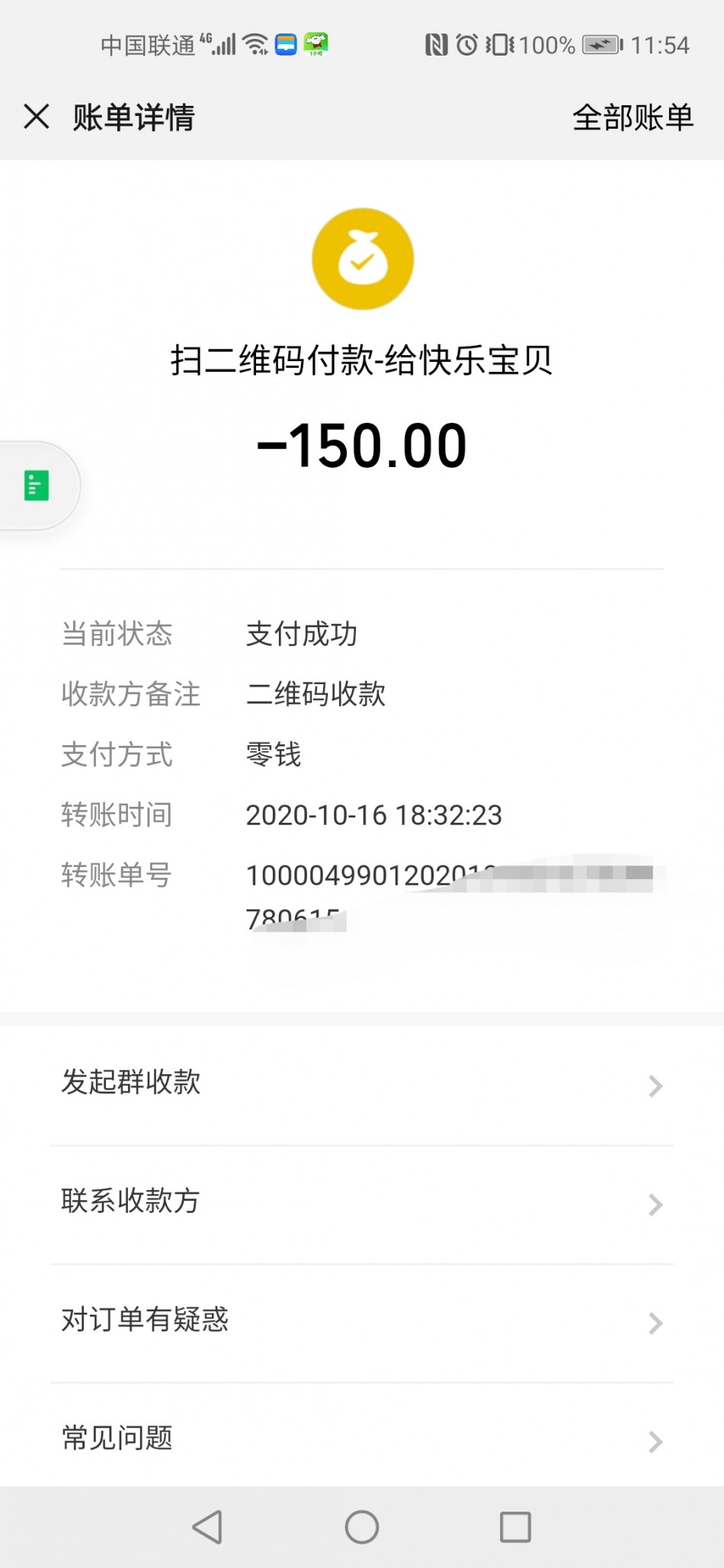Go back using system back button
Image resolution: width=724 pixels, height=1568 pixels.
(207, 1527)
